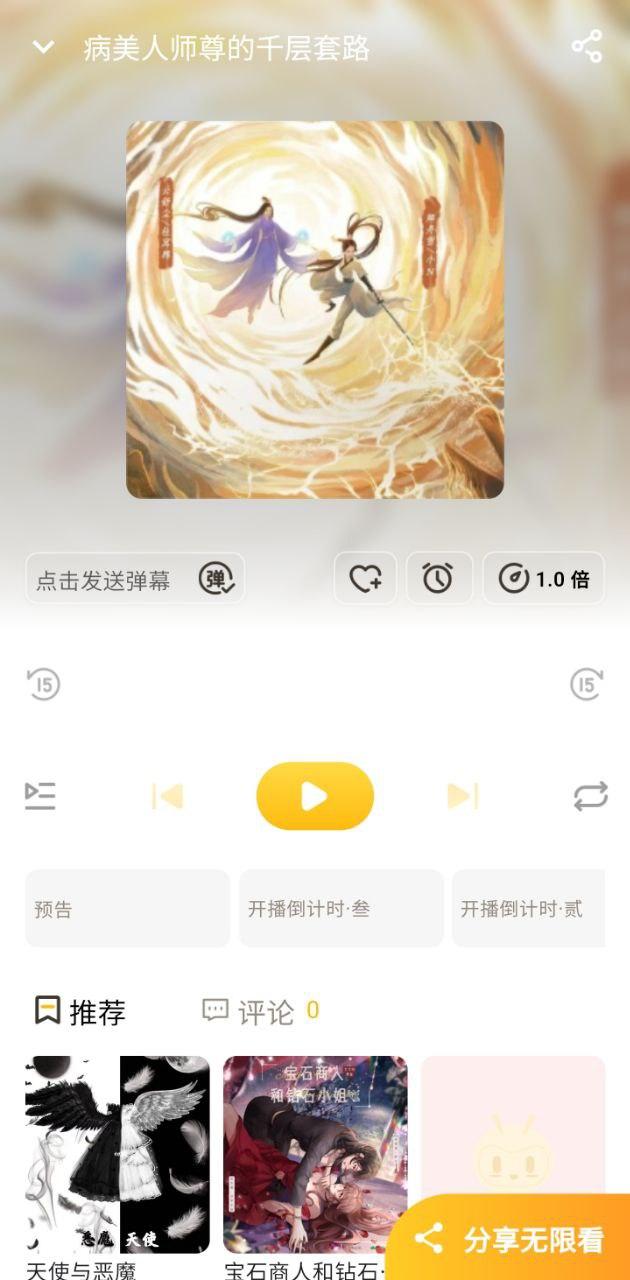Change the 1.0 倍 playback speed
Screen dimensions: 630x1280
[544, 579]
